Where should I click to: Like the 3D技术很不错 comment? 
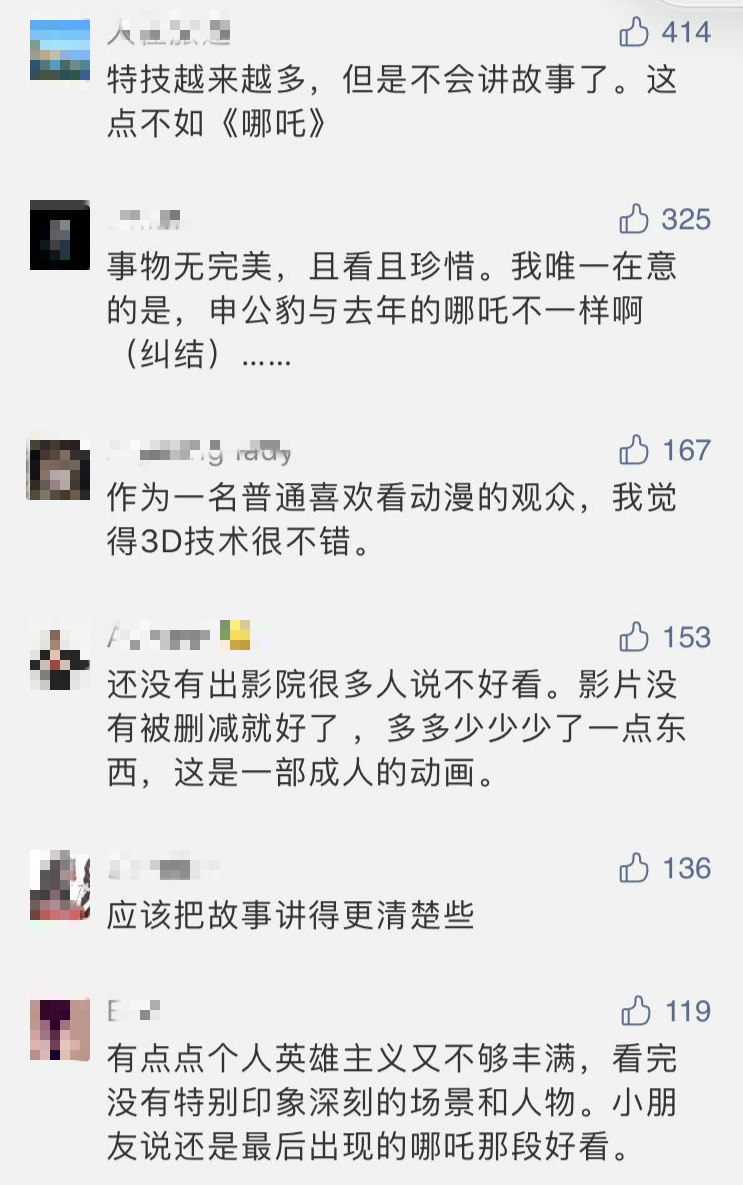[x=635, y=451]
